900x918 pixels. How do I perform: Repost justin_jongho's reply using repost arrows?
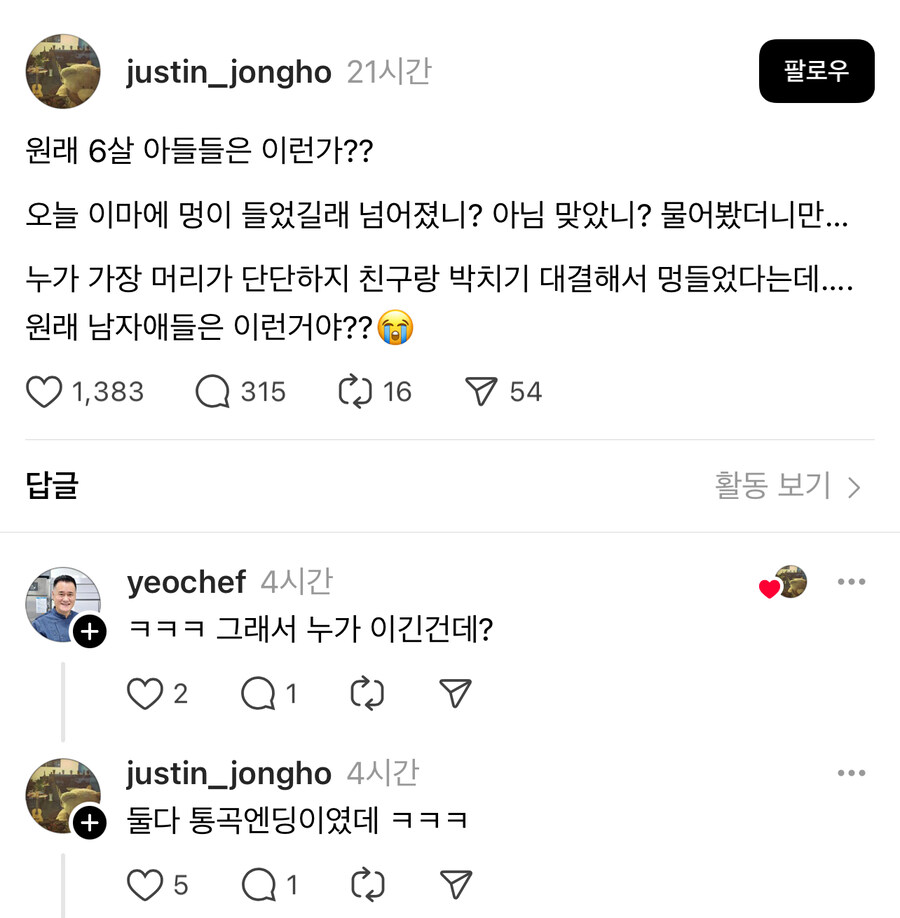pyautogui.click(x=366, y=884)
